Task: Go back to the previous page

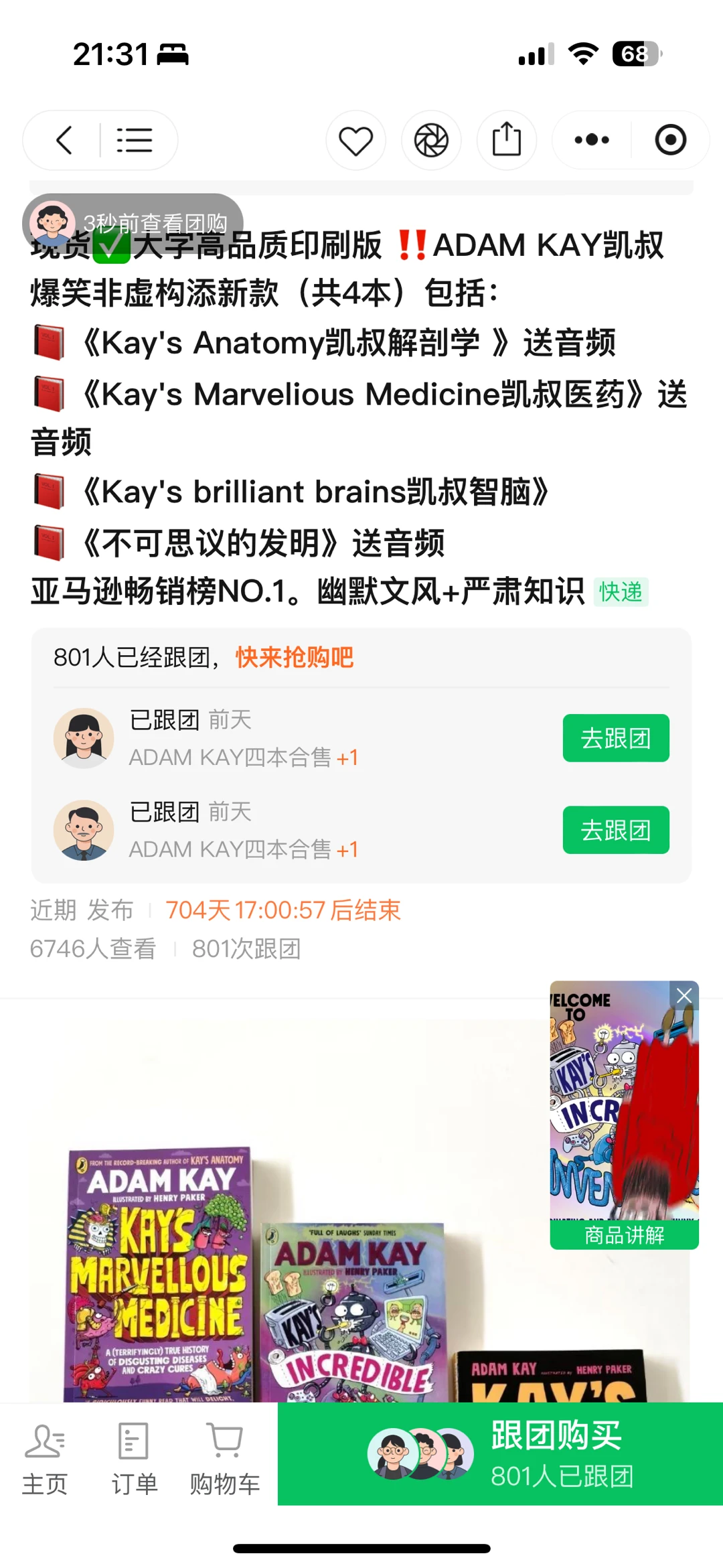Action: (64, 140)
